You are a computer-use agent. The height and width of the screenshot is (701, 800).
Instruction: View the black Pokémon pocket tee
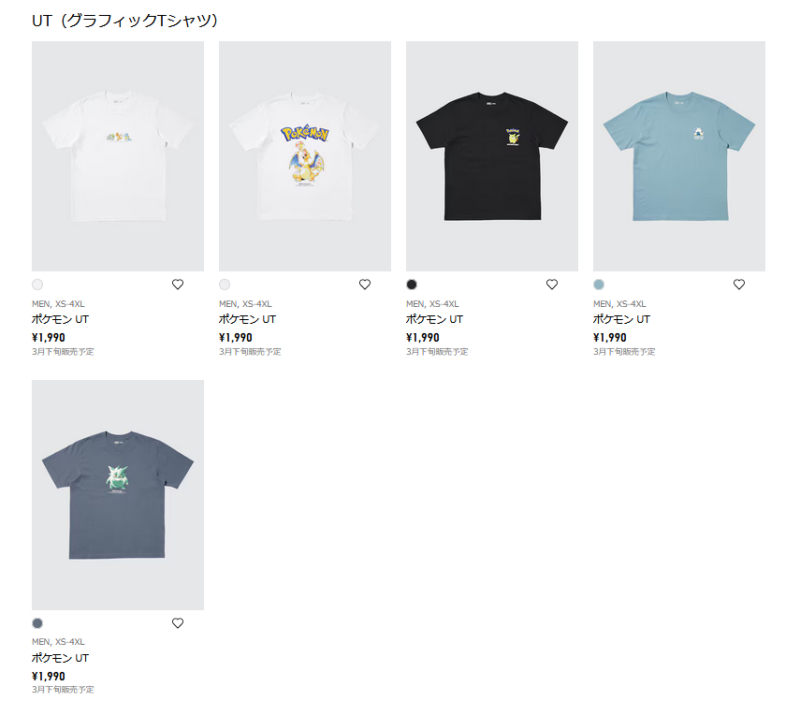point(492,156)
